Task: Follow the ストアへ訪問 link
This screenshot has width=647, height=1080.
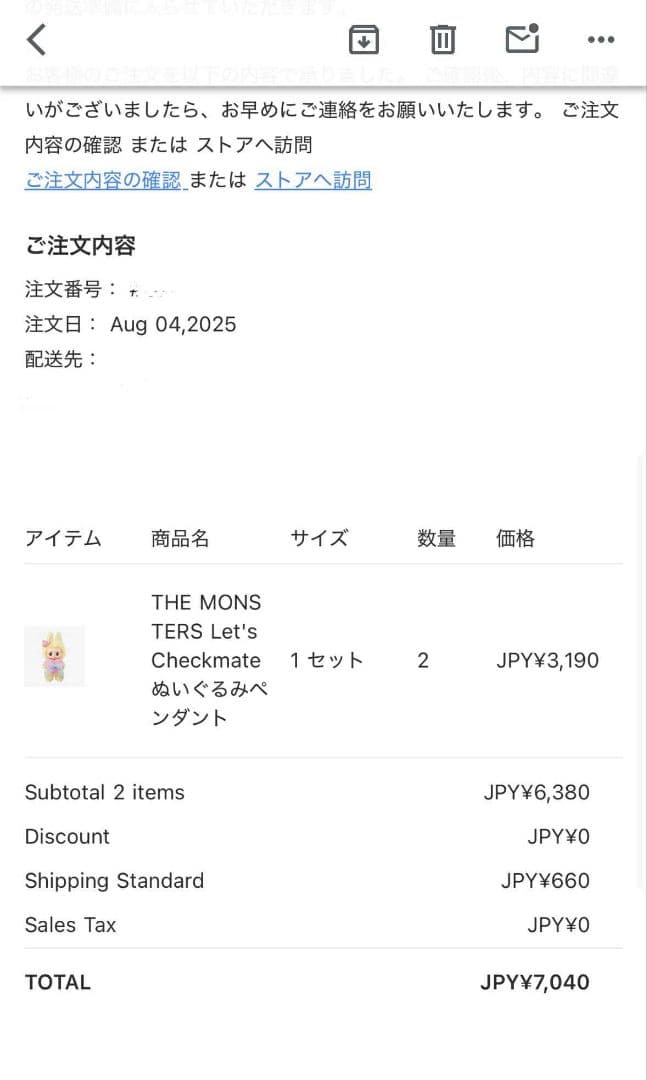Action: pos(313,180)
